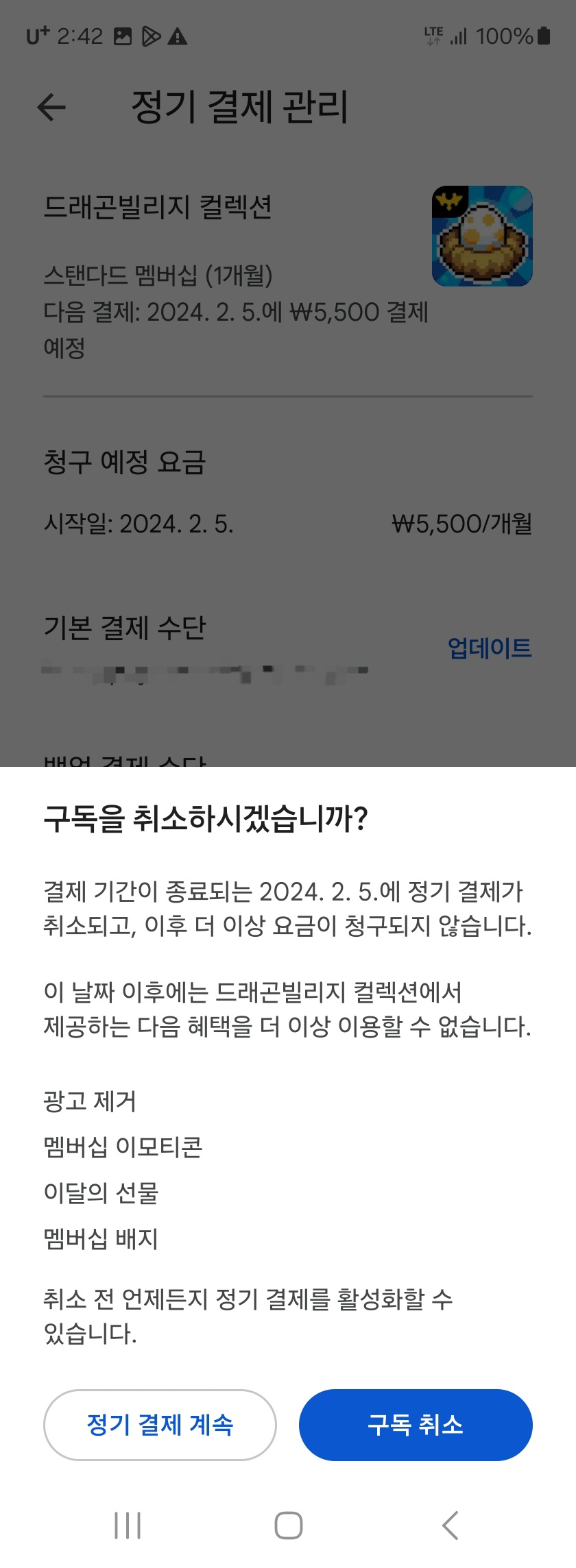Go to the home screen
The width and height of the screenshot is (576, 1568).
(288, 1525)
